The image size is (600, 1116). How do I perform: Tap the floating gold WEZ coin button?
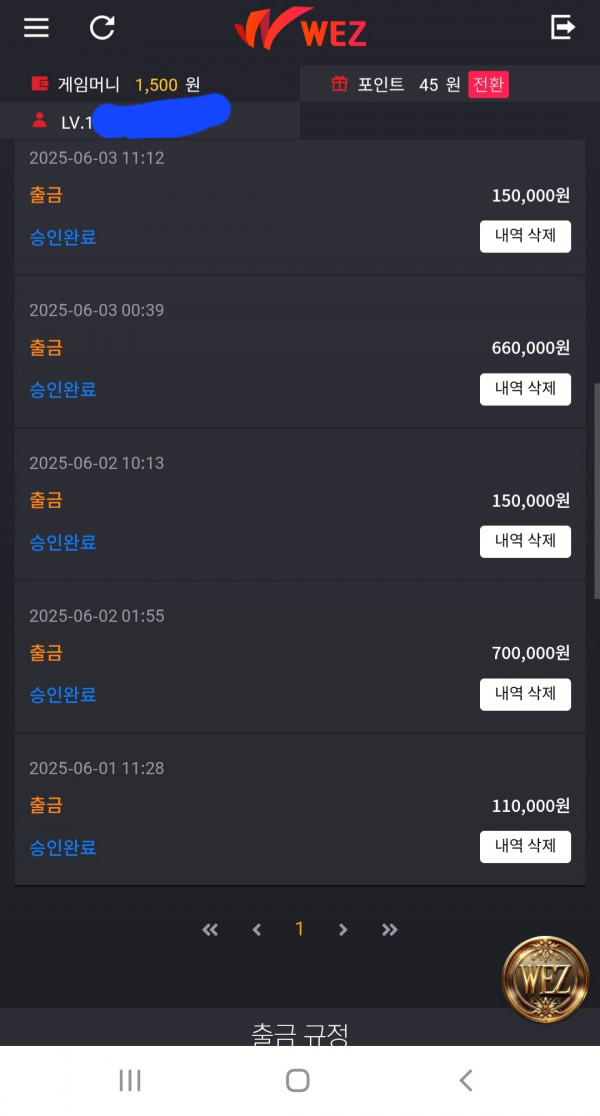(546, 980)
